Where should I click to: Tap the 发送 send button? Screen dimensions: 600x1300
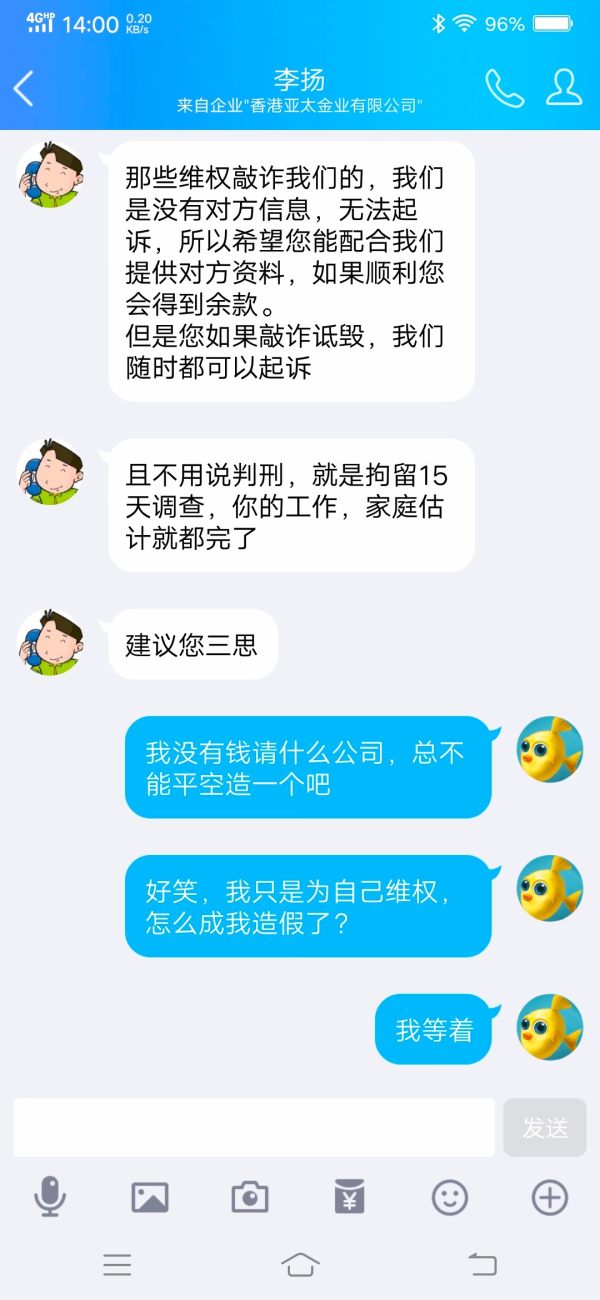point(544,1127)
